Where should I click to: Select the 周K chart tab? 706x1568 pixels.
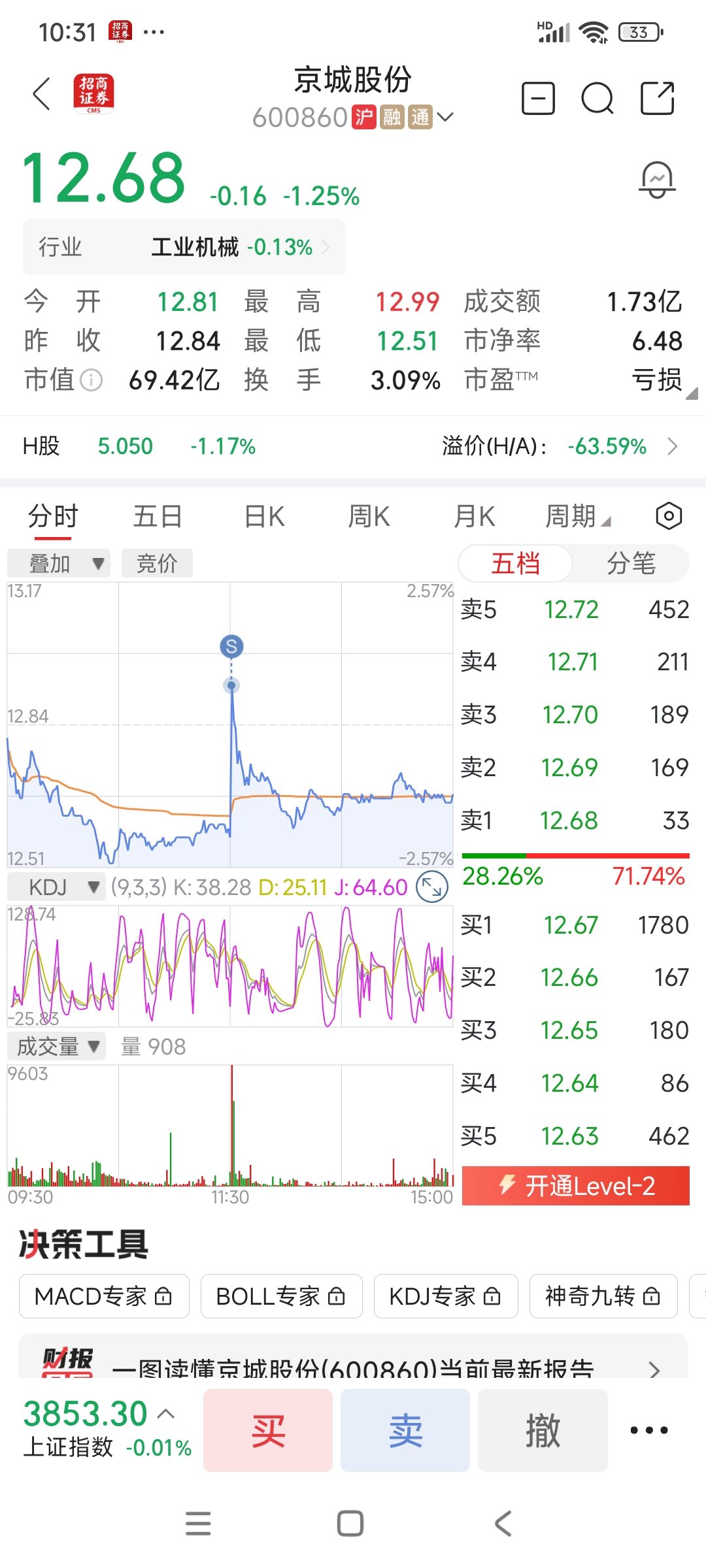point(369,517)
